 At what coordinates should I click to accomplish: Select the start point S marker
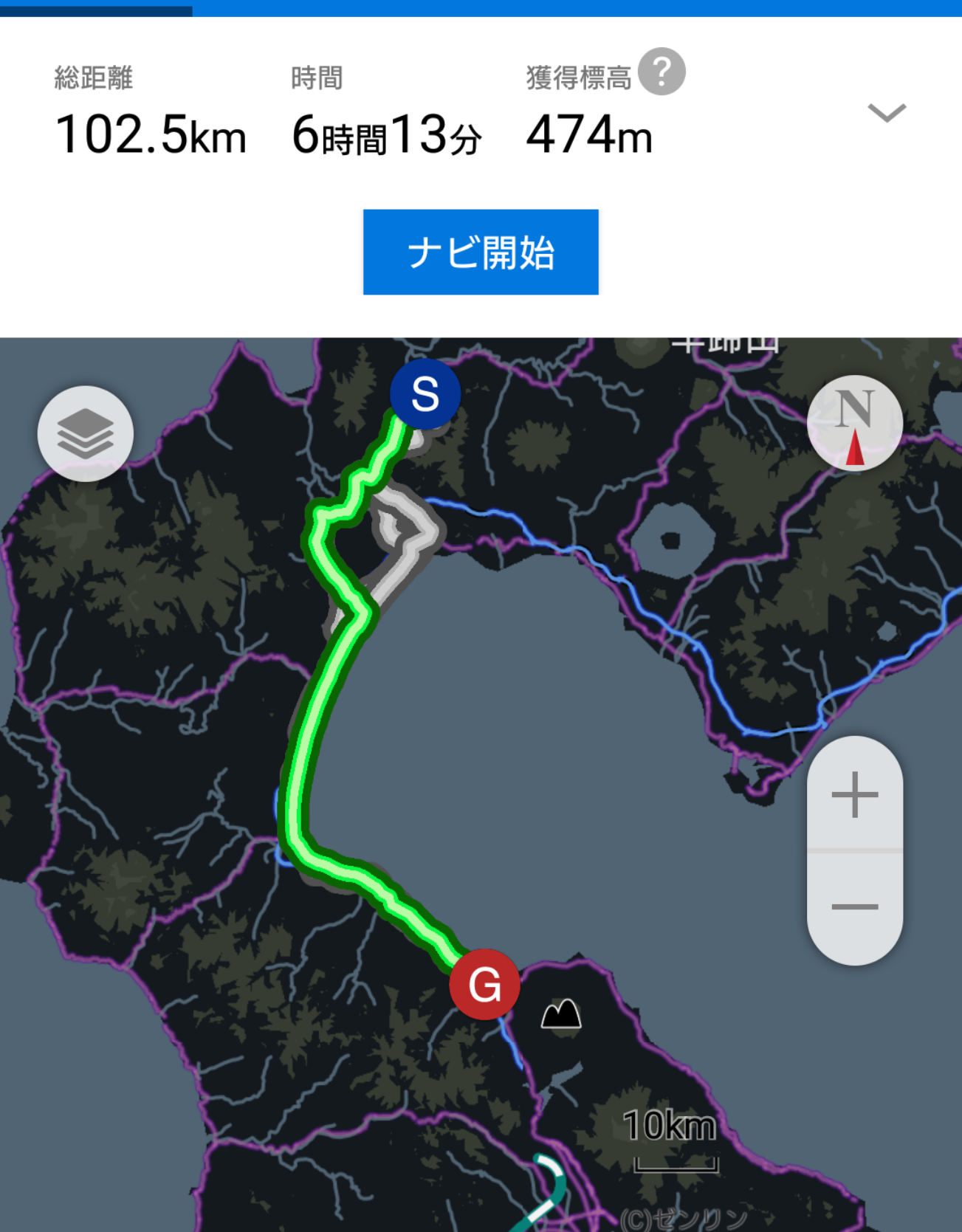425,394
